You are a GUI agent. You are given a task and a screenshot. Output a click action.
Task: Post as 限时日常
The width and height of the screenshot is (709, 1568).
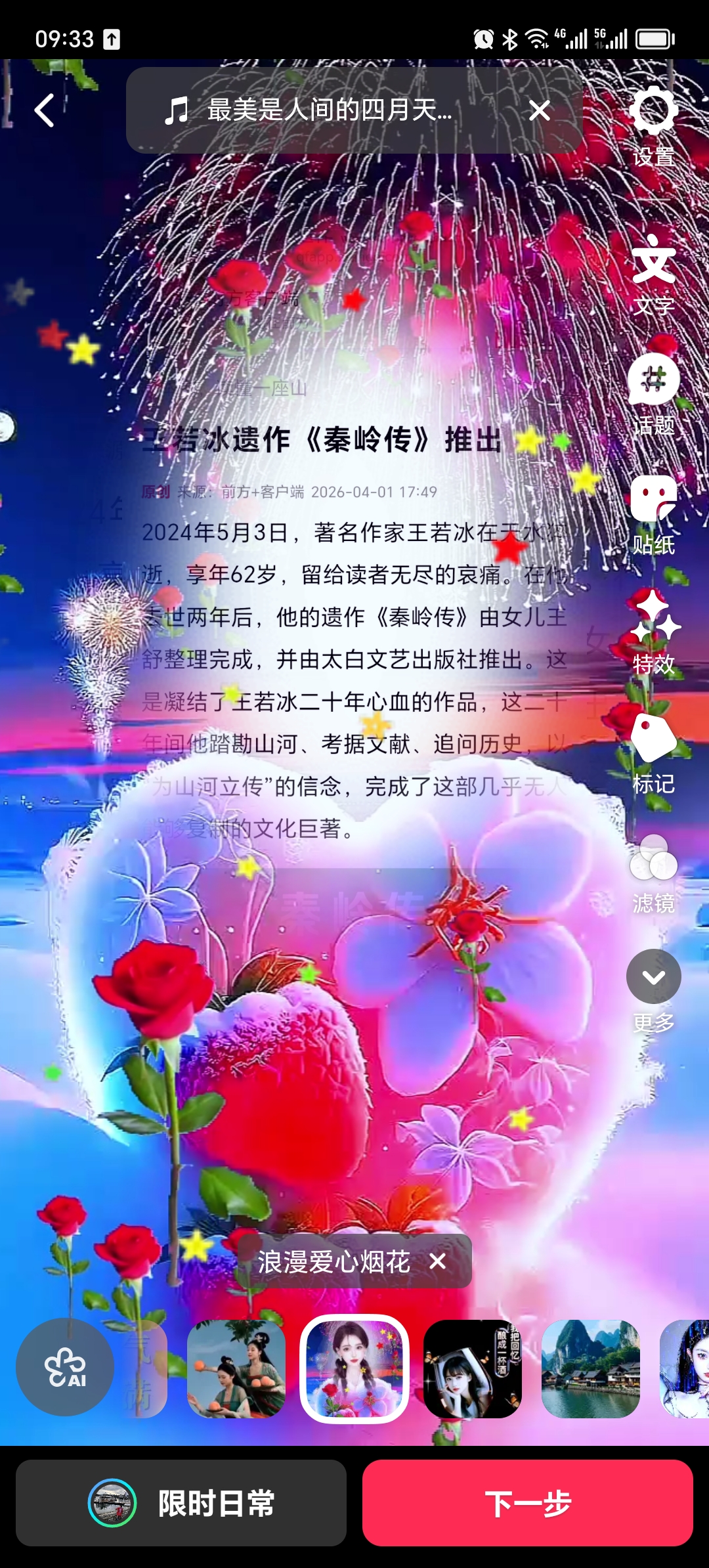[181, 1503]
